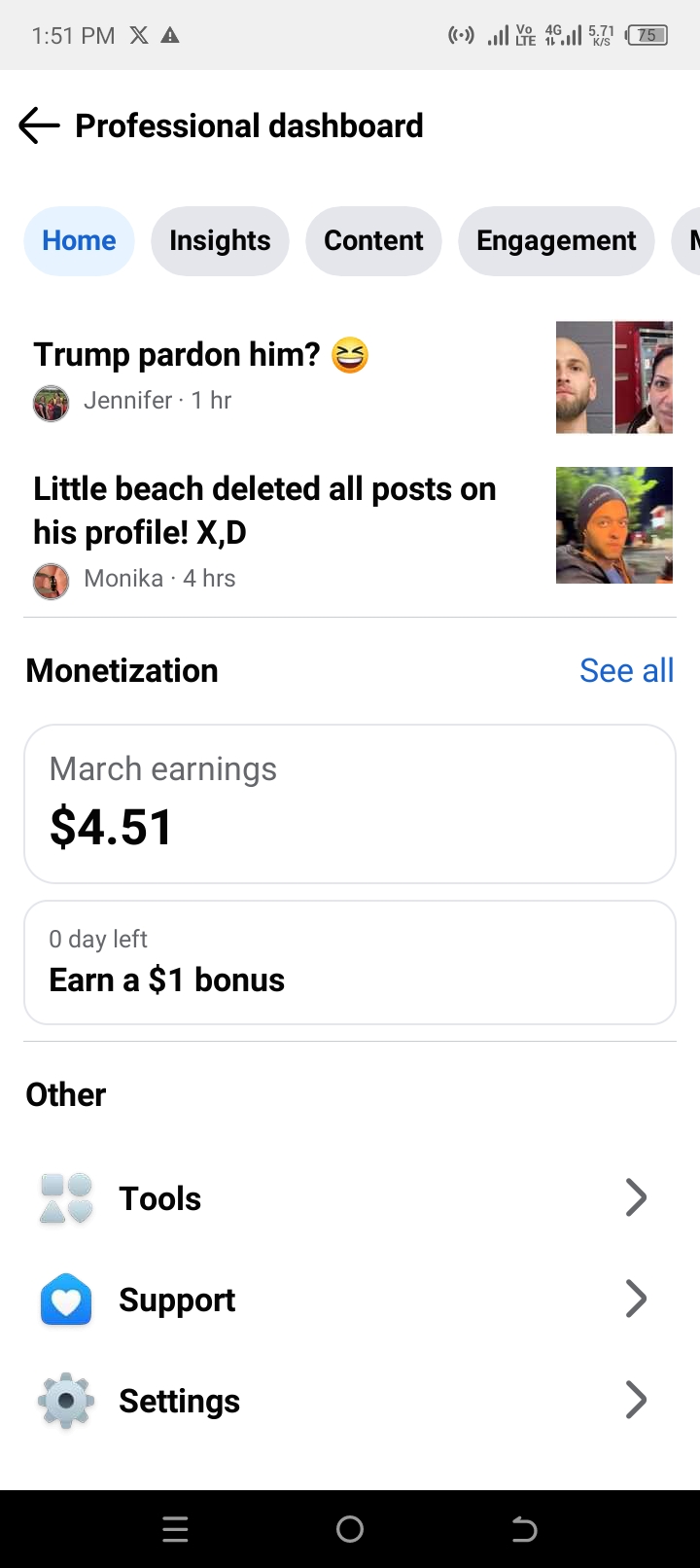Image resolution: width=700 pixels, height=1568 pixels.
Task: Open the March earnings card
Action: 350,803
